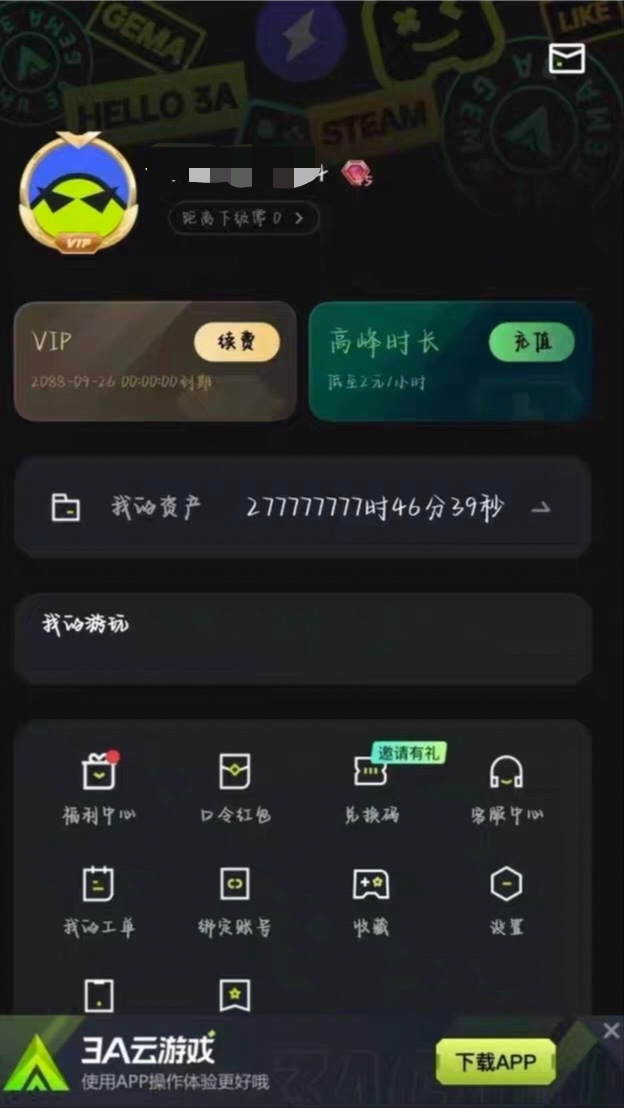The image size is (624, 1108).
Task: Tap 充值 to recharge peak hours
Action: (x=532, y=342)
